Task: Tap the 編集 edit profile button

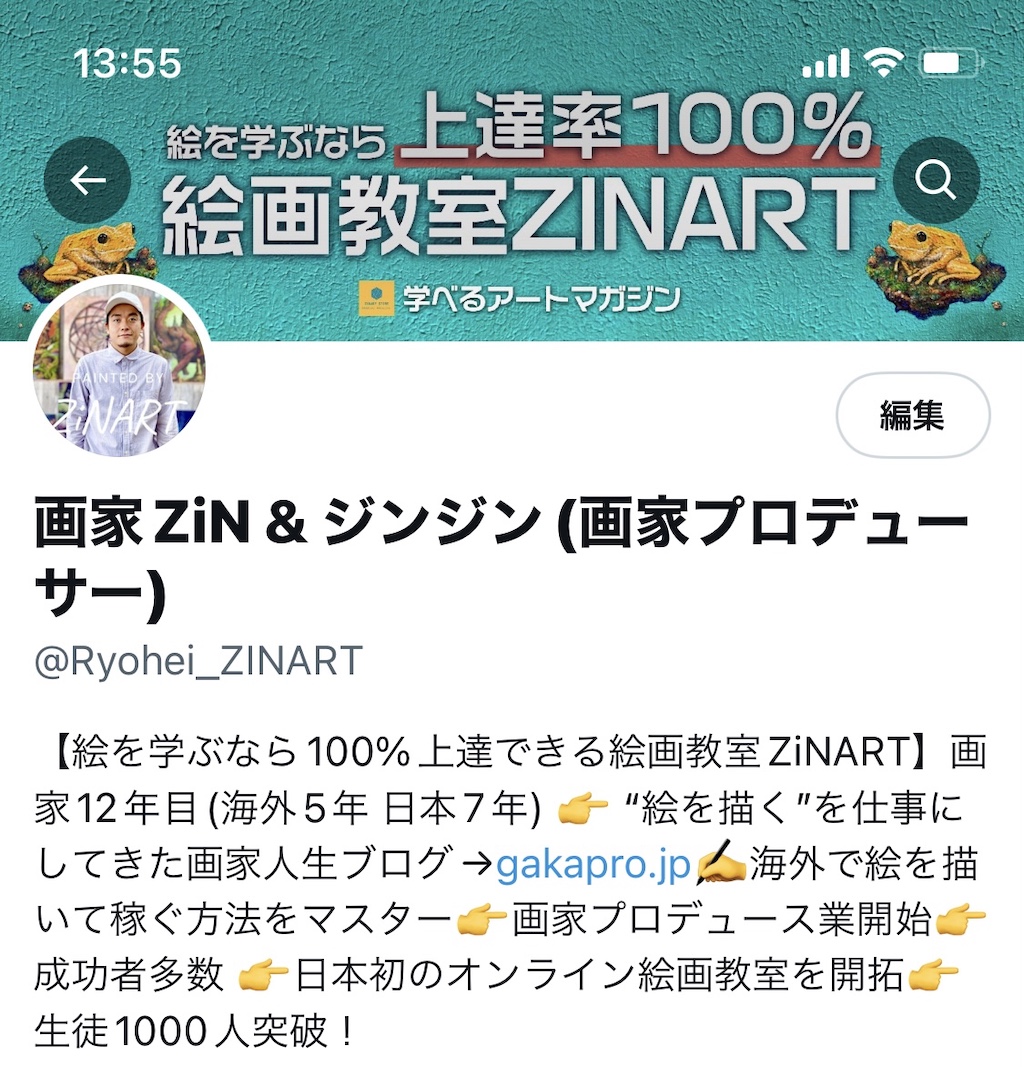Action: click(912, 415)
